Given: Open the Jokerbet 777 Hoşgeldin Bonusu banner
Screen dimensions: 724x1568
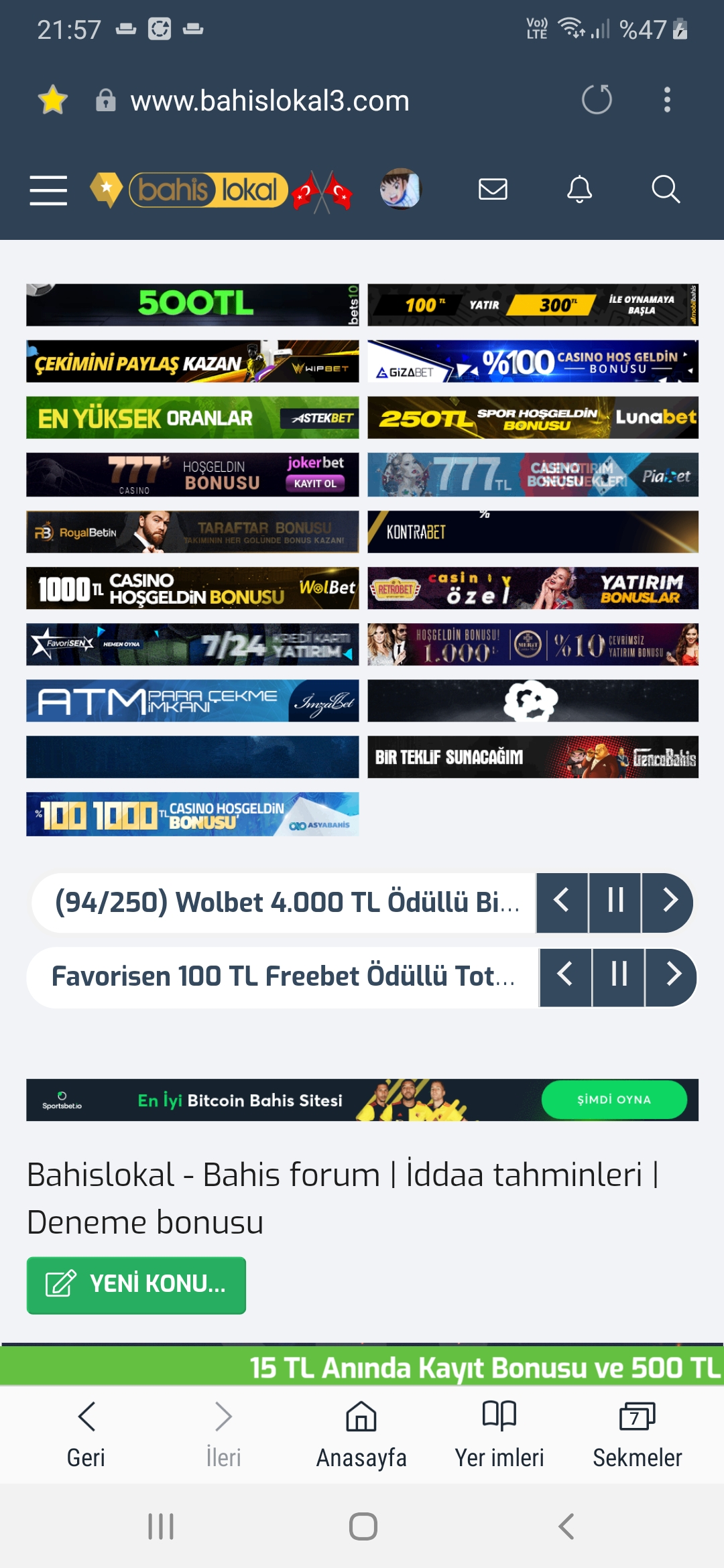Looking at the screenshot, I should click(192, 474).
